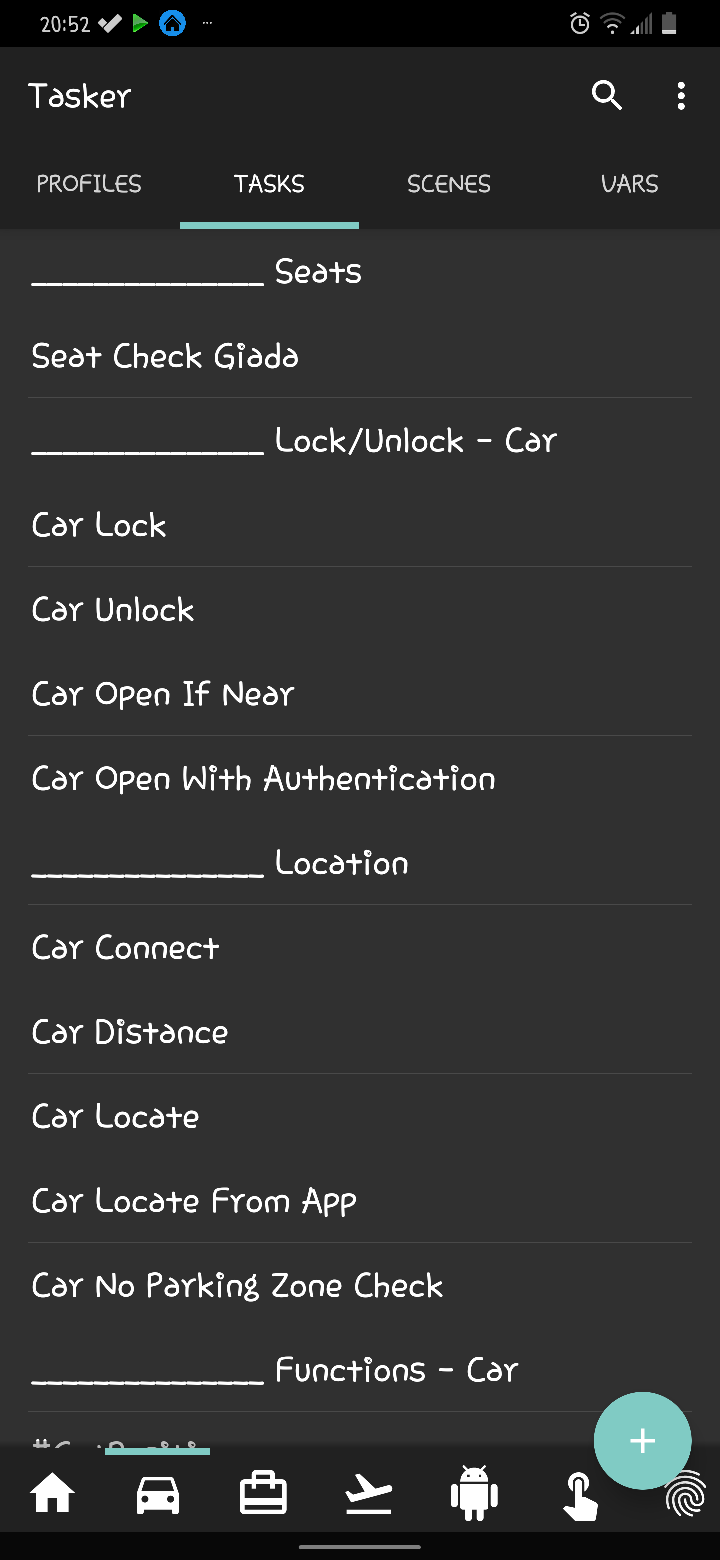Open Car Open With Authentication task
720x1560 pixels.
[x=264, y=779]
